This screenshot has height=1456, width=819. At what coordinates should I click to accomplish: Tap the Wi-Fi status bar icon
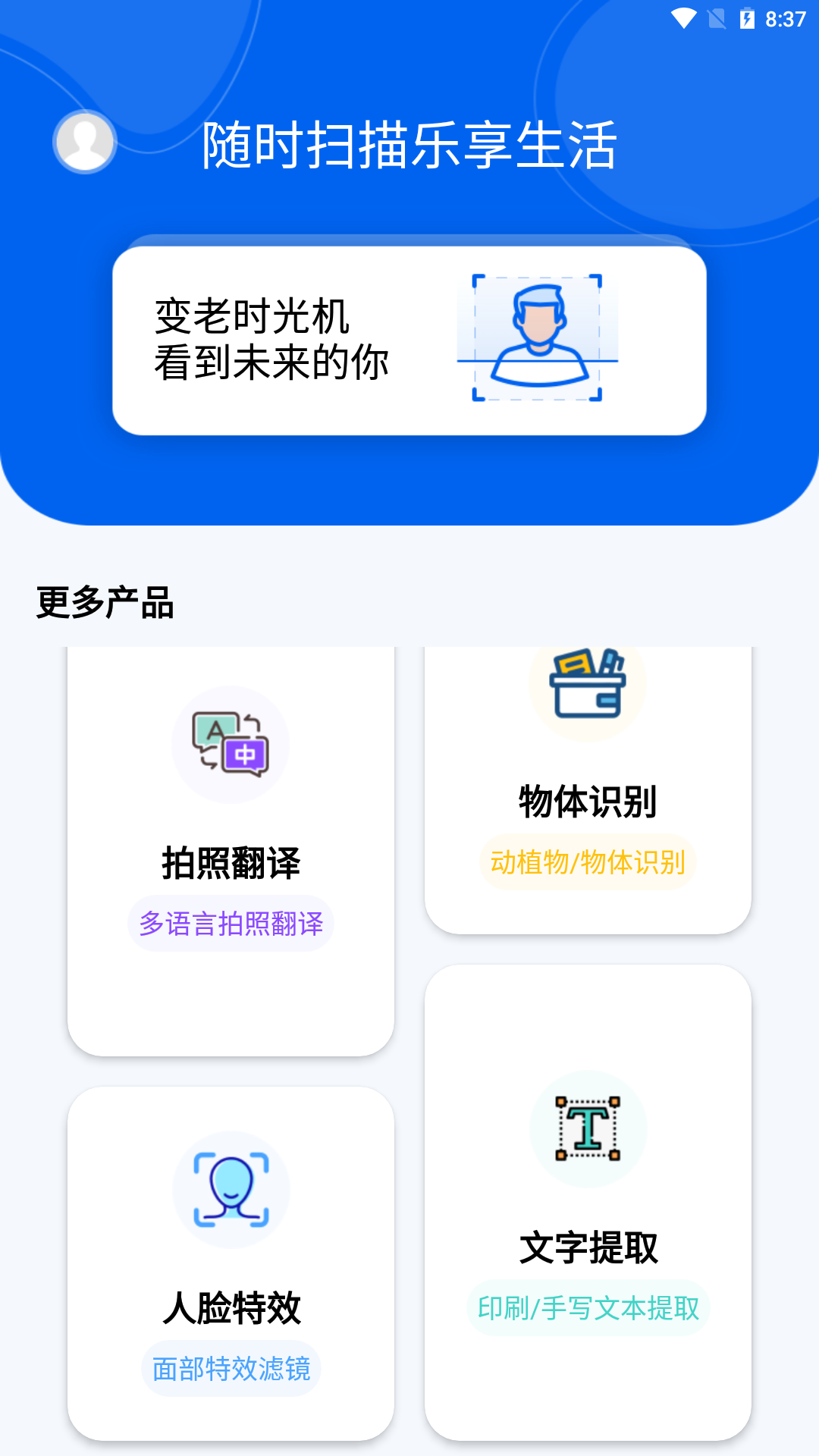(x=684, y=20)
